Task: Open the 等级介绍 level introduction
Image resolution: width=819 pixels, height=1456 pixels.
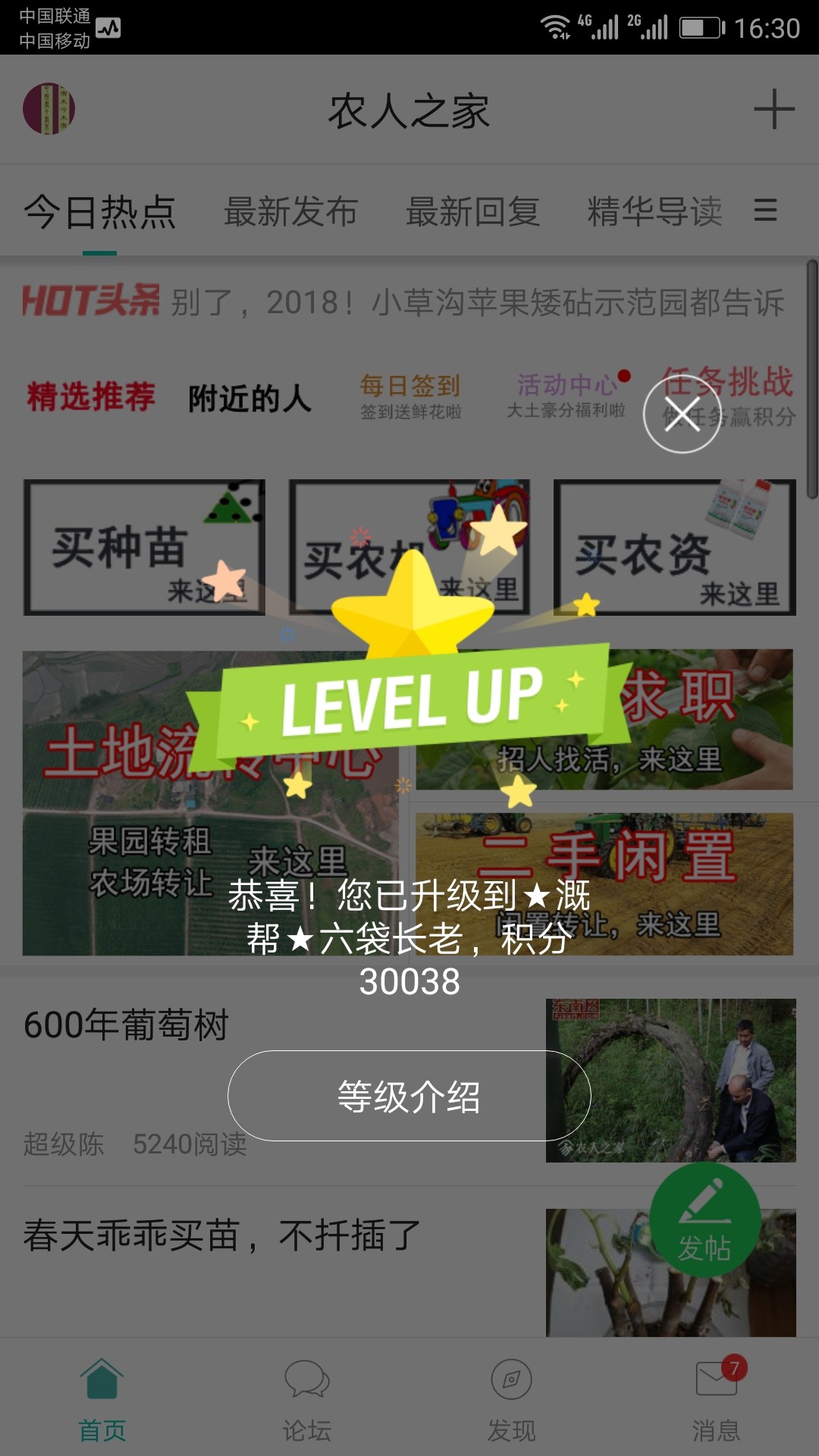Action: (409, 1096)
